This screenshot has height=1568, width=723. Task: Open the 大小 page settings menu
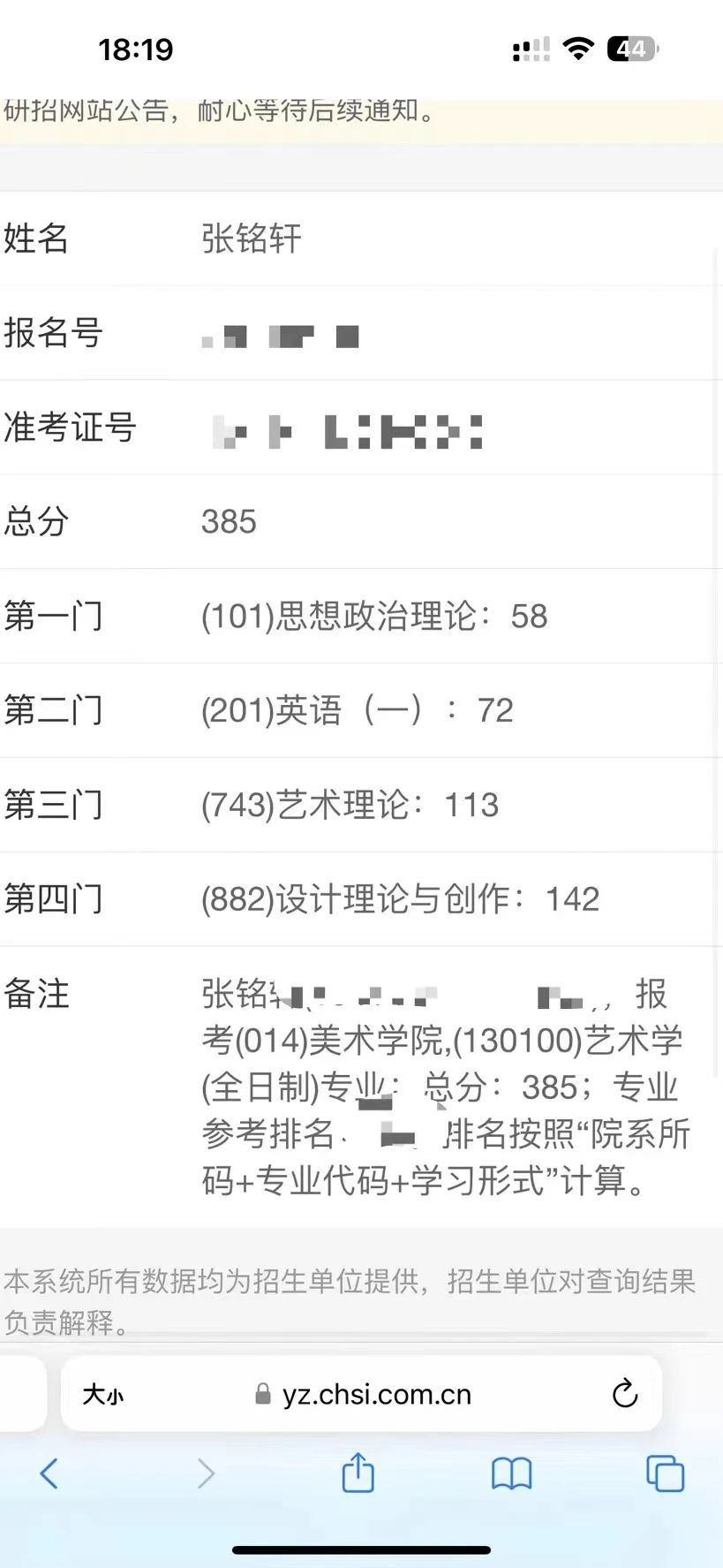pos(102,1395)
